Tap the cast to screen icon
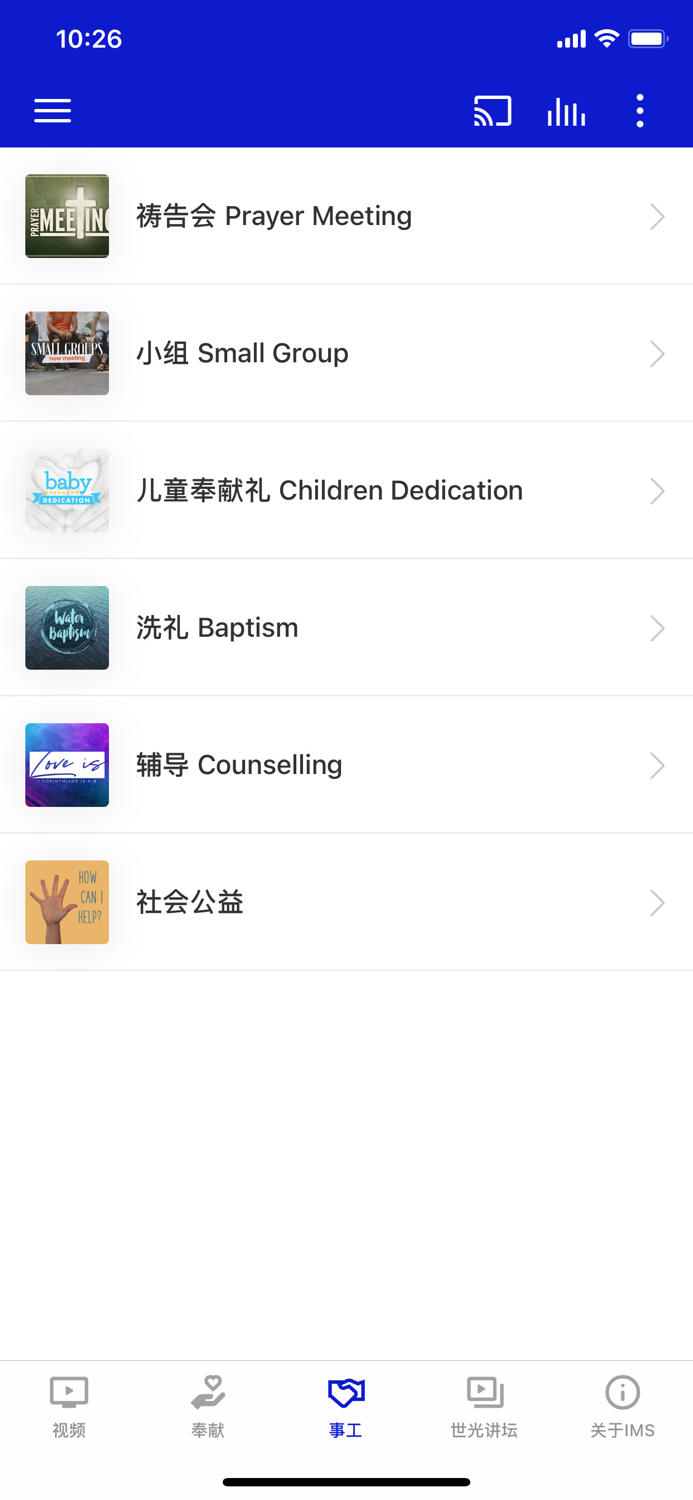 click(492, 111)
